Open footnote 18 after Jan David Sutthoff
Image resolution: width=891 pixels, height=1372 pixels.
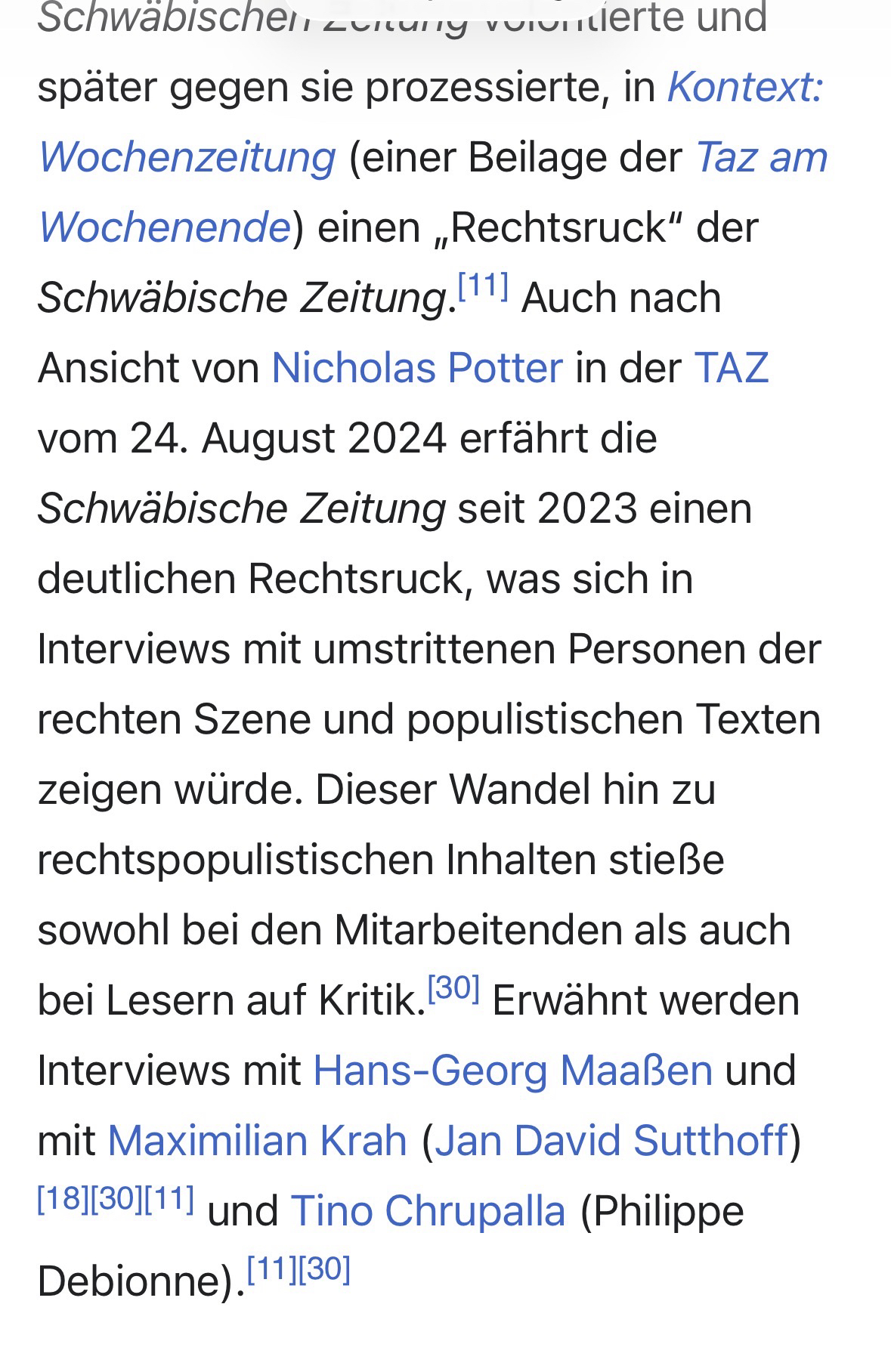pos(63,1200)
